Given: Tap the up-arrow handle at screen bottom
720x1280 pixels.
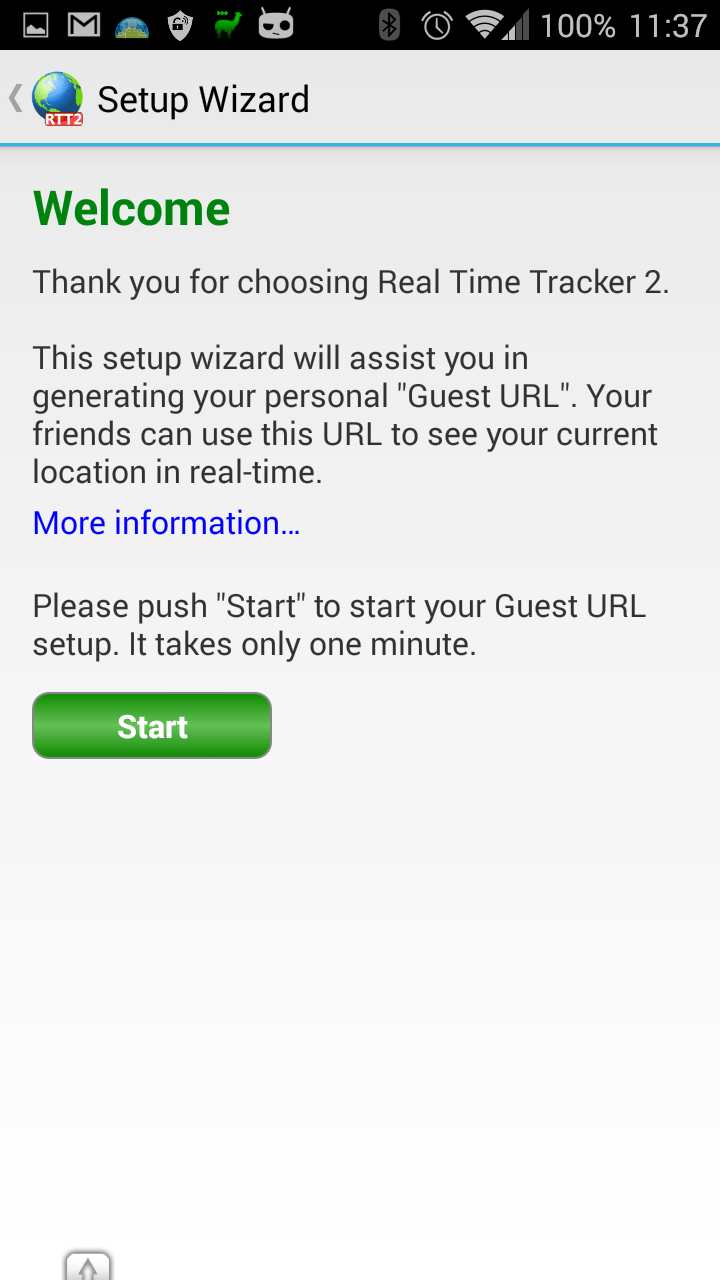Looking at the screenshot, I should coord(88,1267).
